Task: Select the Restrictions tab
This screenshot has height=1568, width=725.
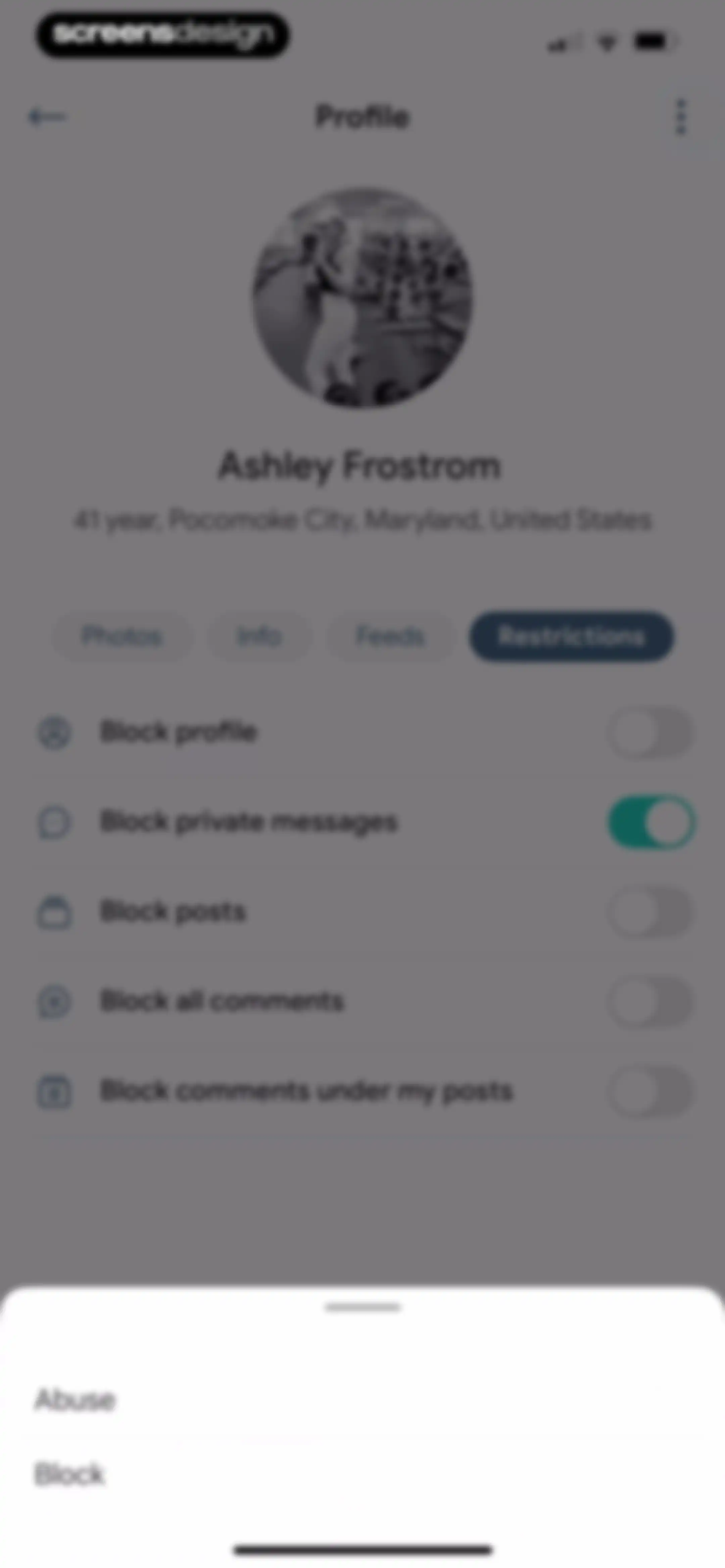Action: (571, 636)
